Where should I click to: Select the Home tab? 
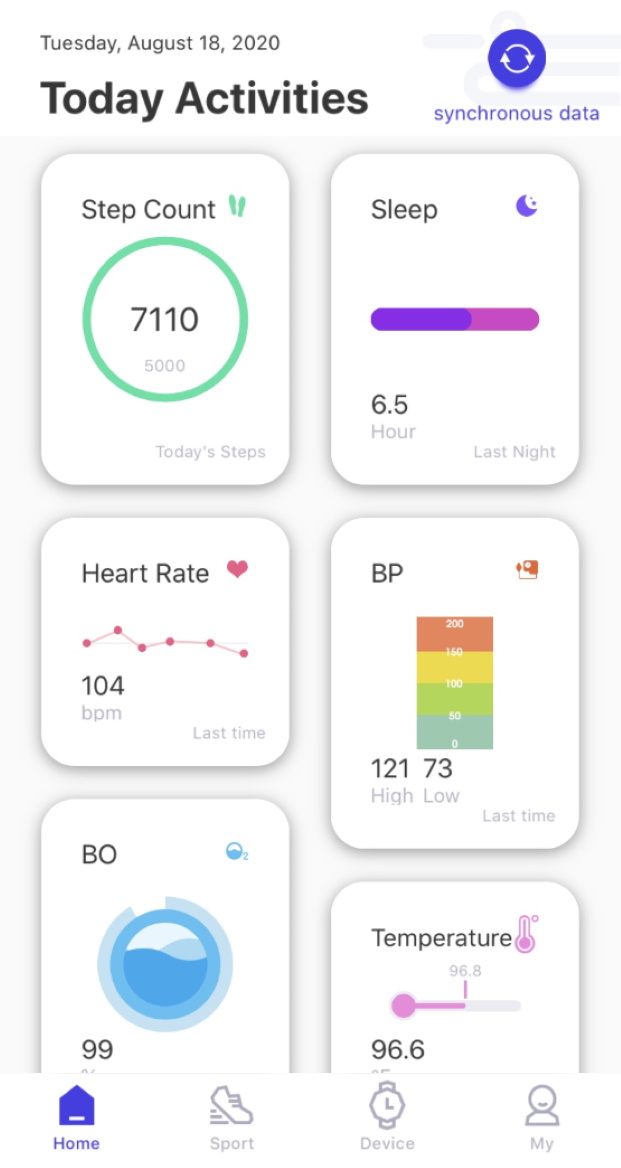pyautogui.click(x=77, y=1119)
